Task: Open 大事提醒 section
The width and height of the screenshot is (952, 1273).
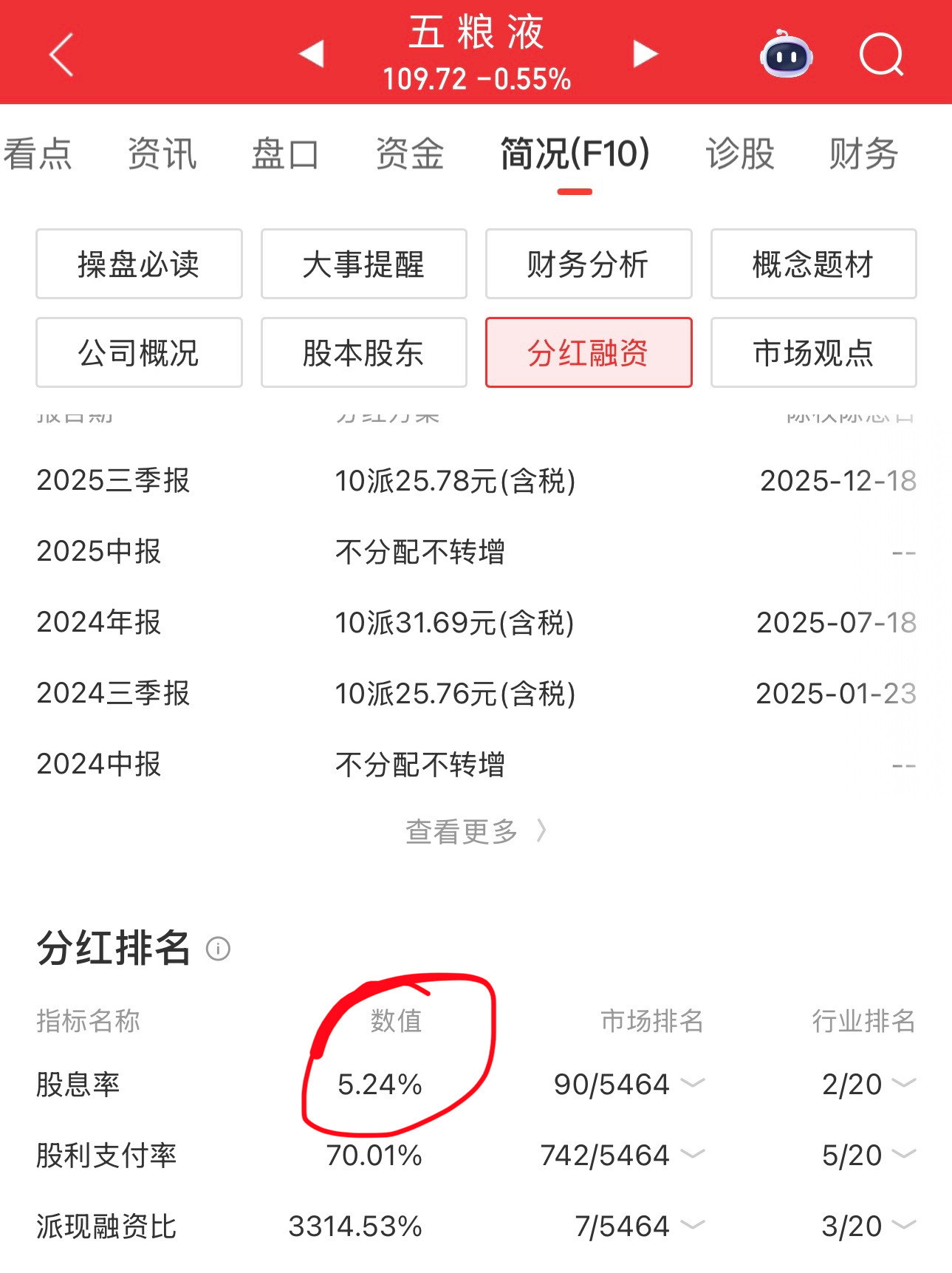Action: (x=363, y=264)
